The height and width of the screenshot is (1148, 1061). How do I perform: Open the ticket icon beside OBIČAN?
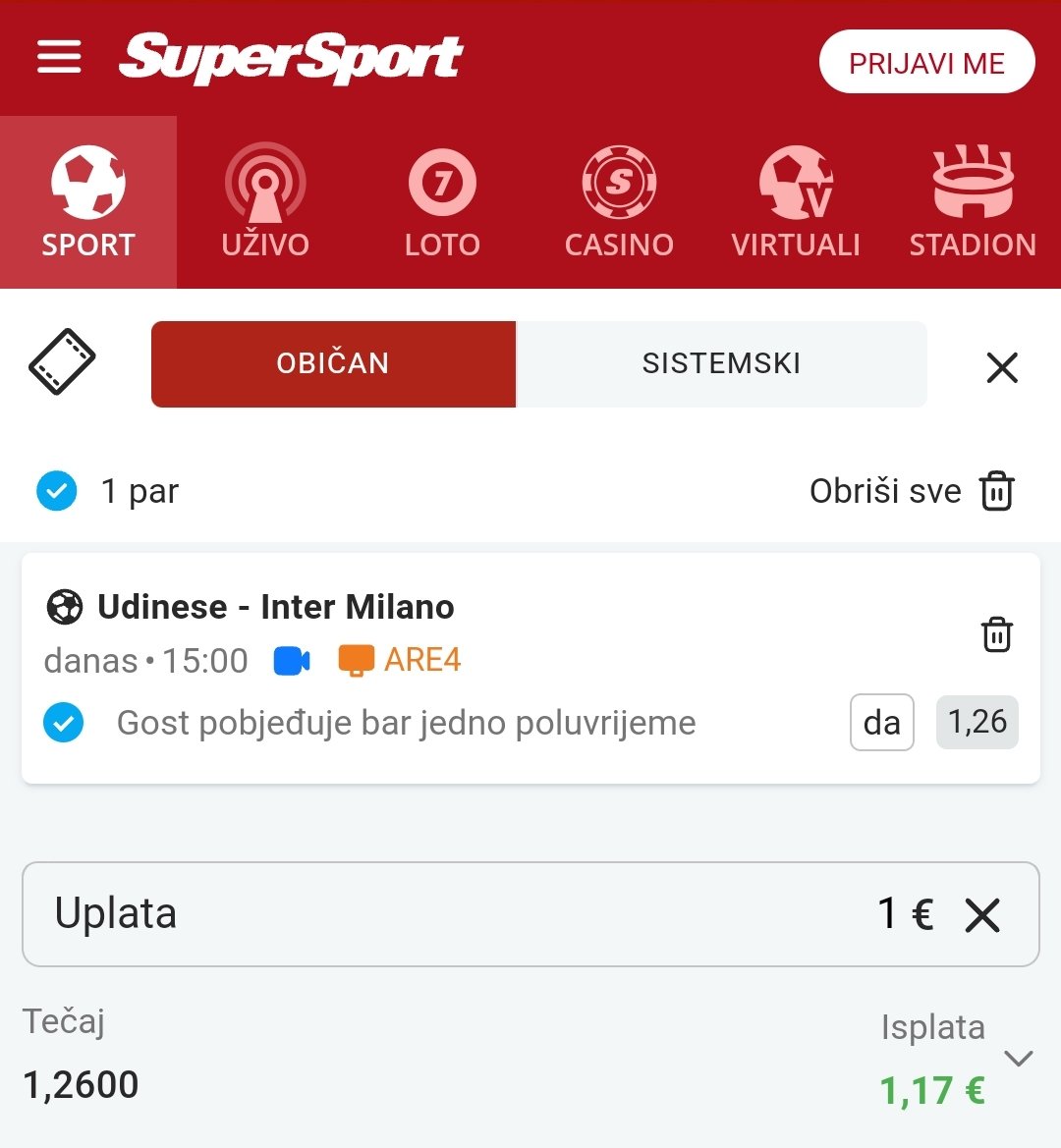62,362
